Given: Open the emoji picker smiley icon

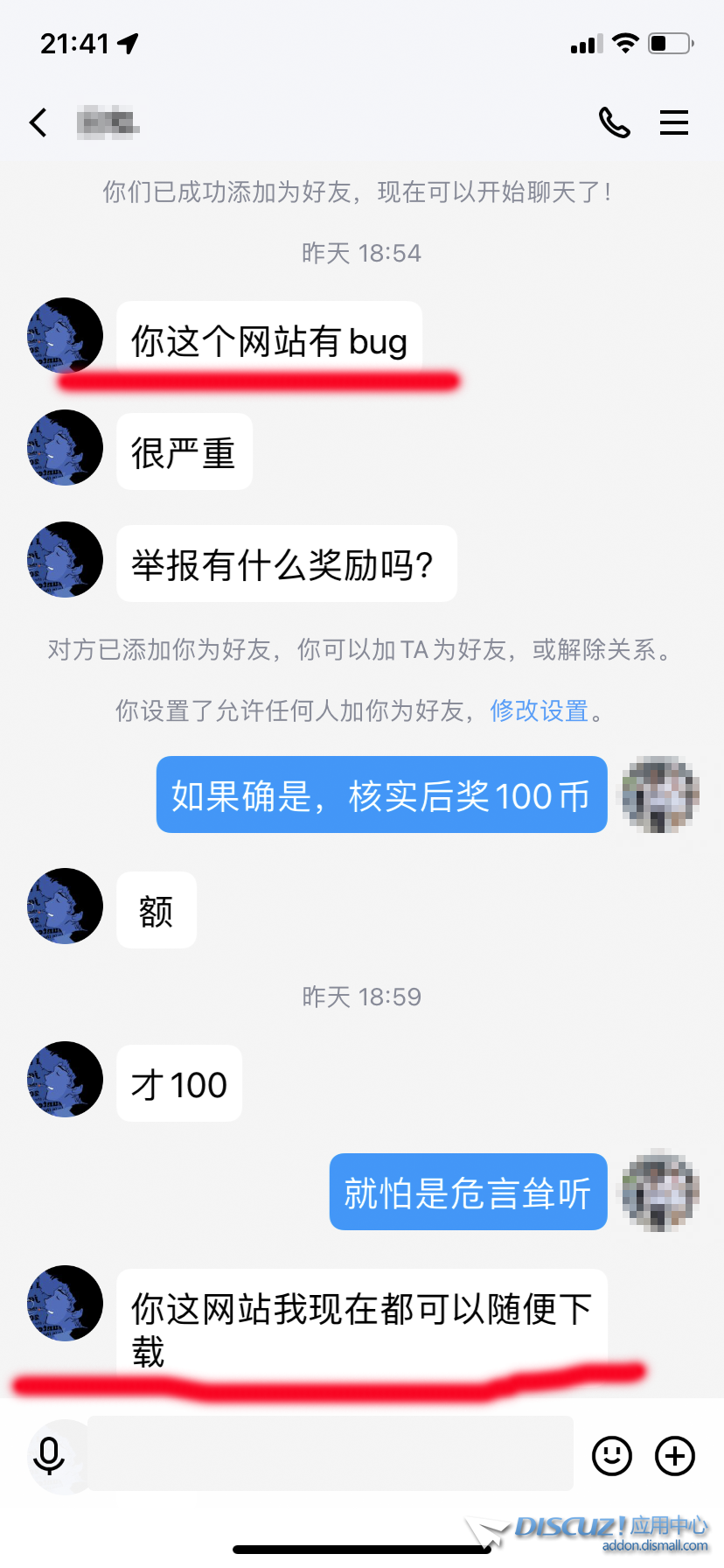Looking at the screenshot, I should click(611, 1455).
